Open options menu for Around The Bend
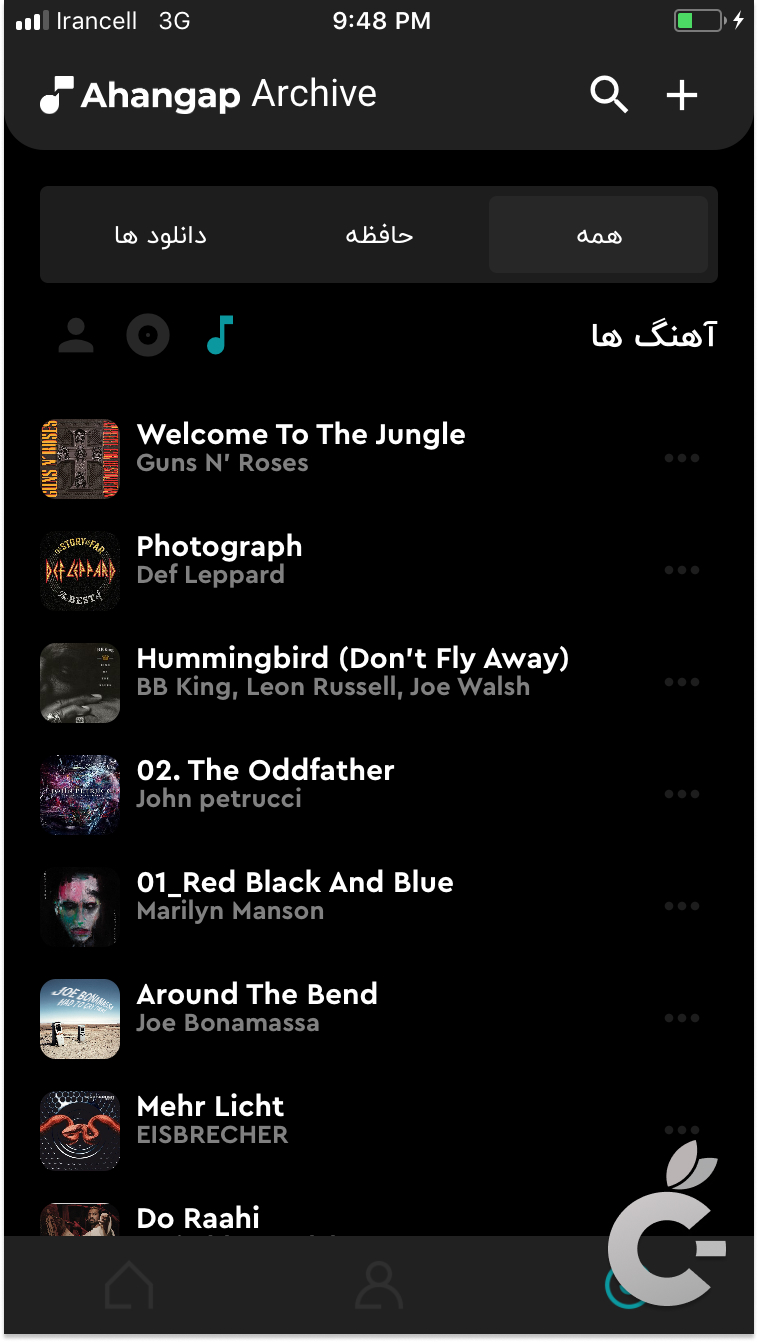This screenshot has width=758, height=1342. (682, 1018)
